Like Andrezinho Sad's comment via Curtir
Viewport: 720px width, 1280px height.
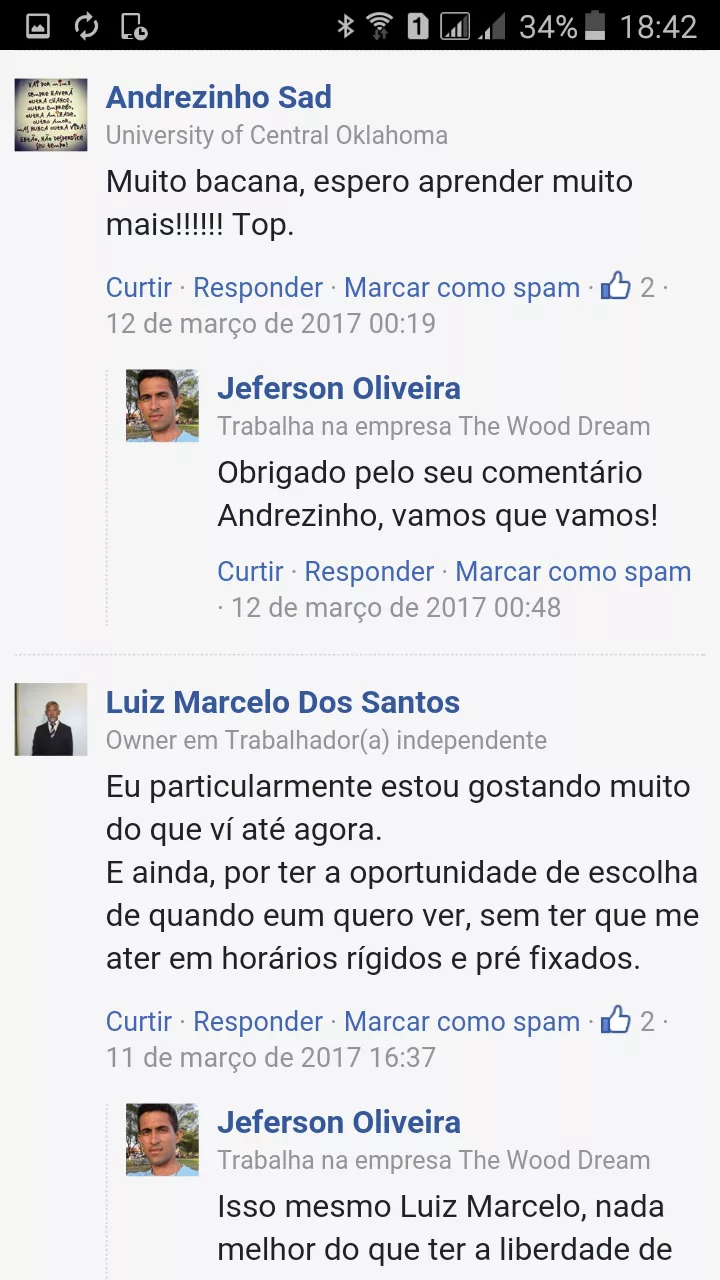click(139, 288)
